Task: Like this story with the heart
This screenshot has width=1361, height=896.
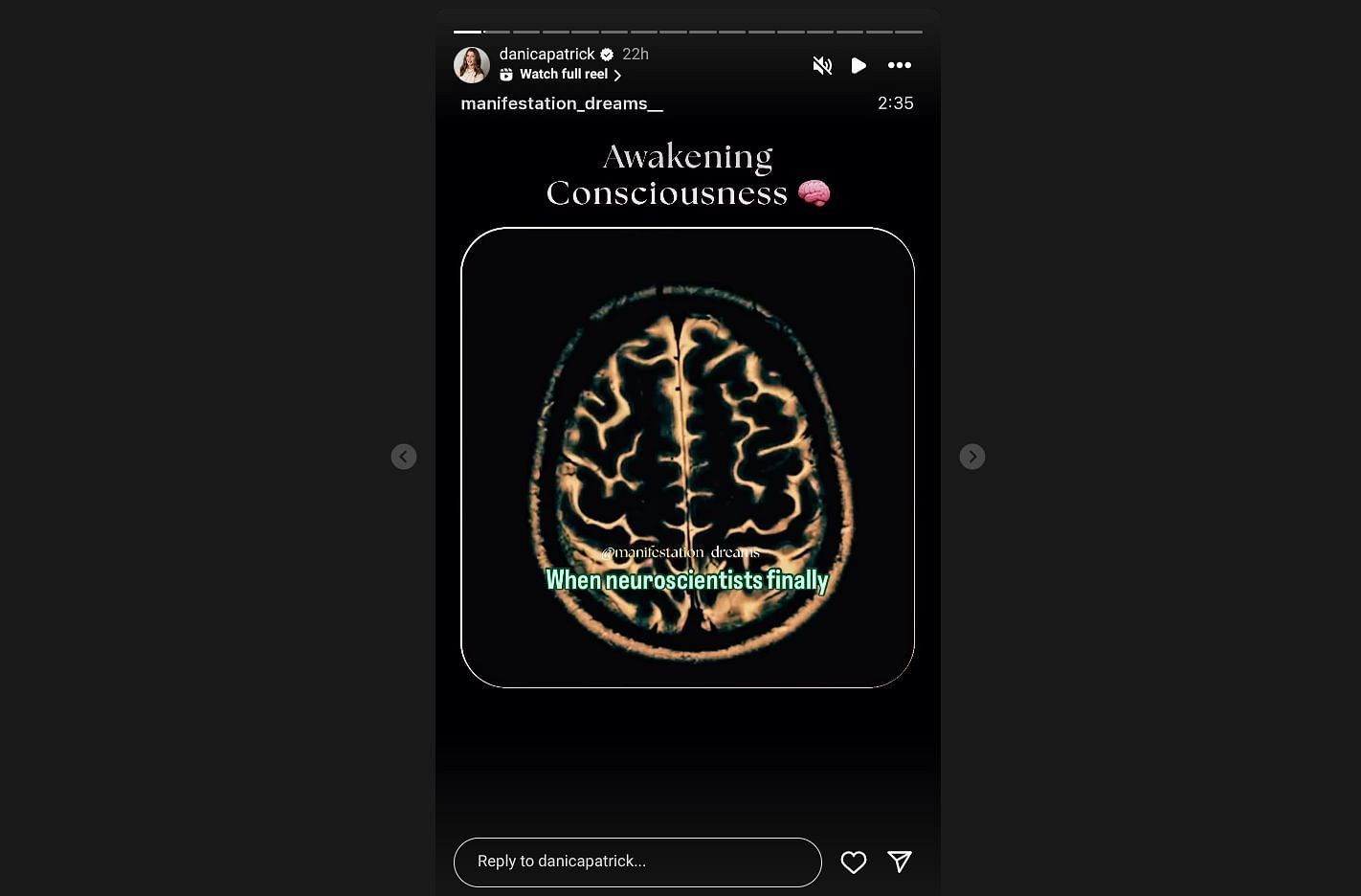Action: tap(854, 862)
